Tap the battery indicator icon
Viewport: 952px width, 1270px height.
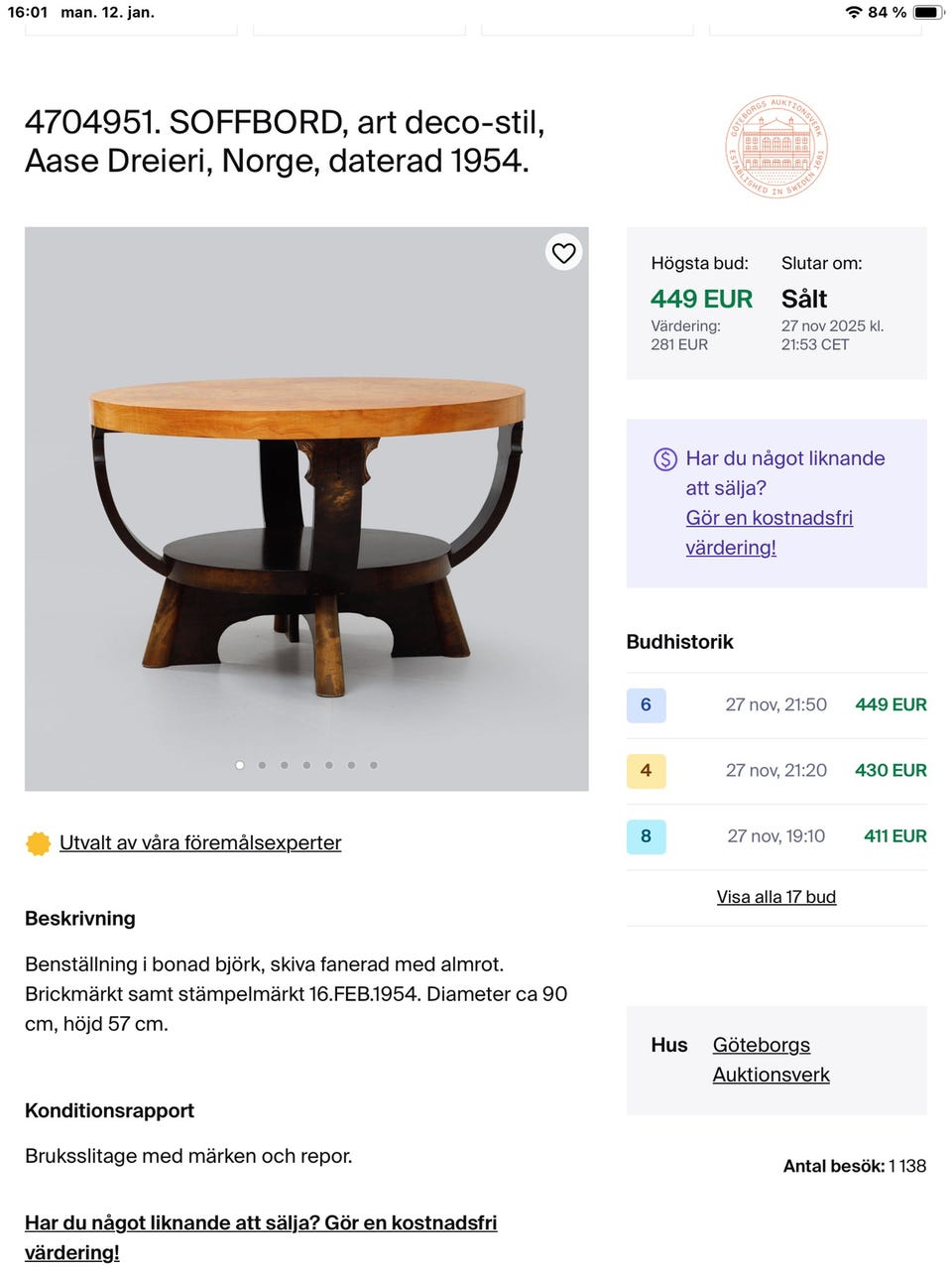click(x=926, y=13)
